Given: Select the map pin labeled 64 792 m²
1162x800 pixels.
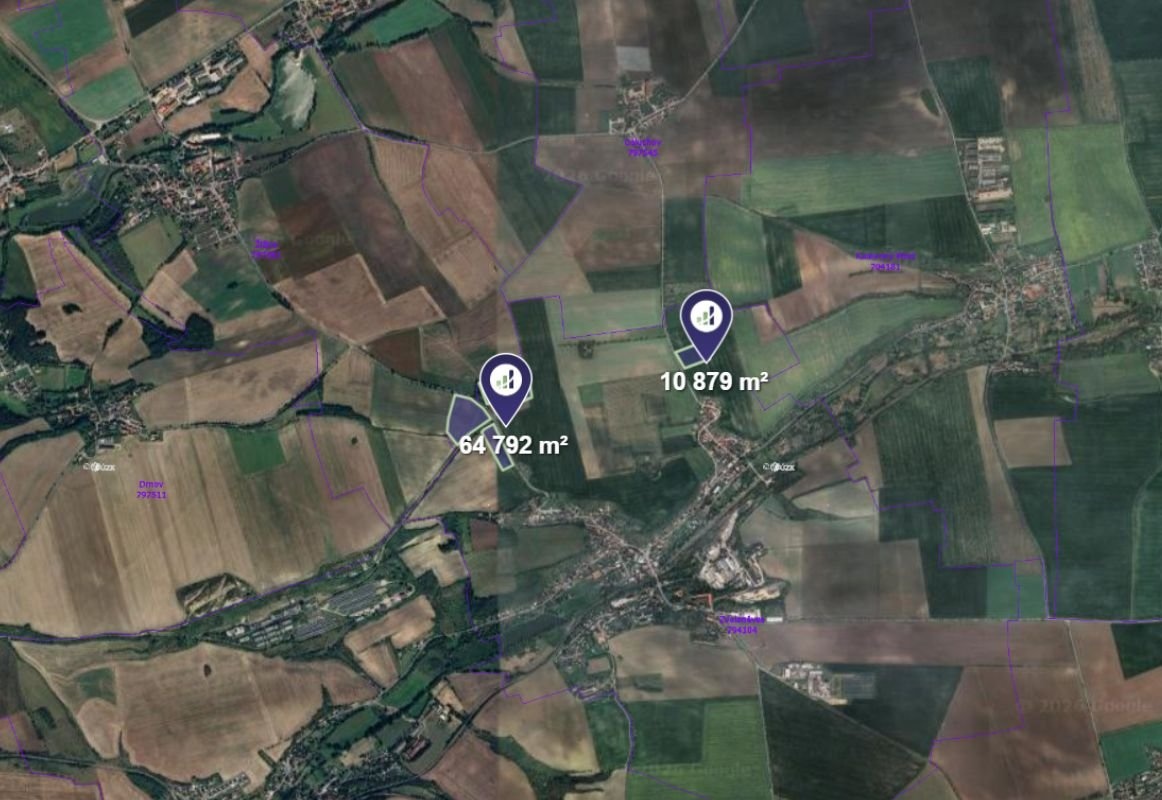Looking at the screenshot, I should pyautogui.click(x=506, y=383).
